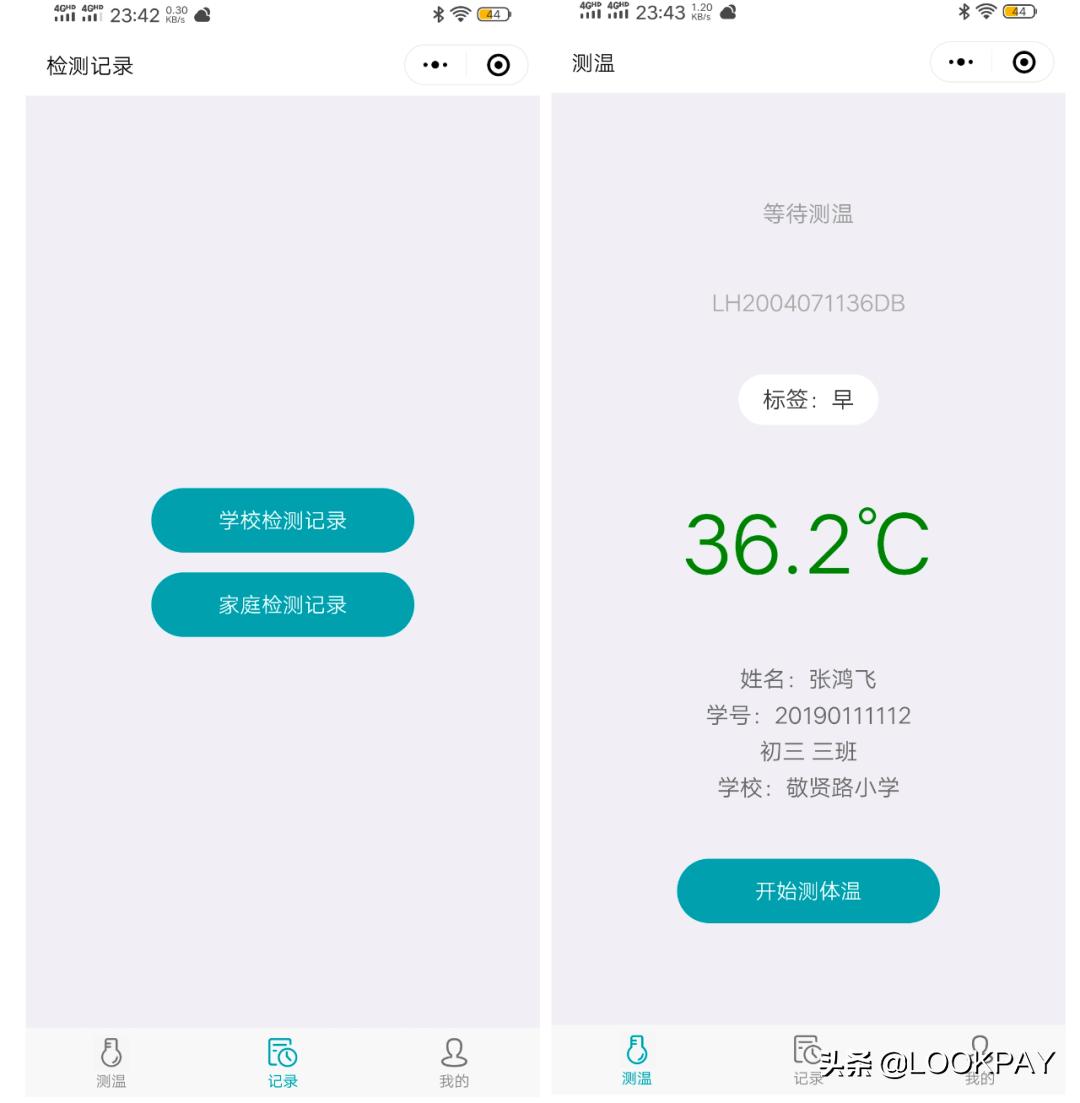Screen dimensions: 1080x1103
Task: Tap the 标签: 早 label pill to change tag
Action: [x=808, y=399]
